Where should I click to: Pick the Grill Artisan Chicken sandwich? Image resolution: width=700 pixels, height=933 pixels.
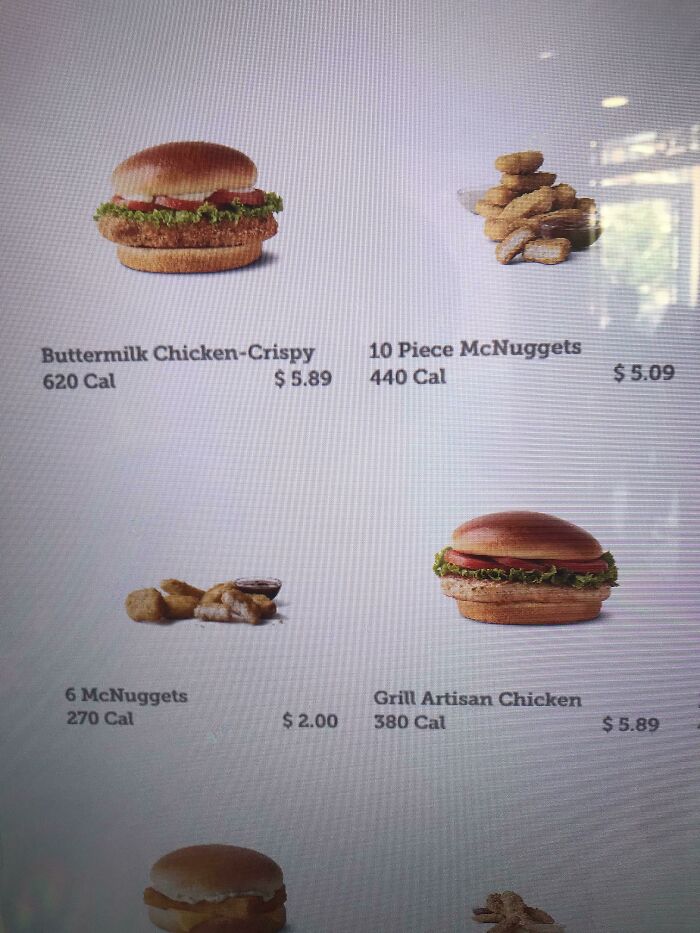pyautogui.click(x=525, y=568)
